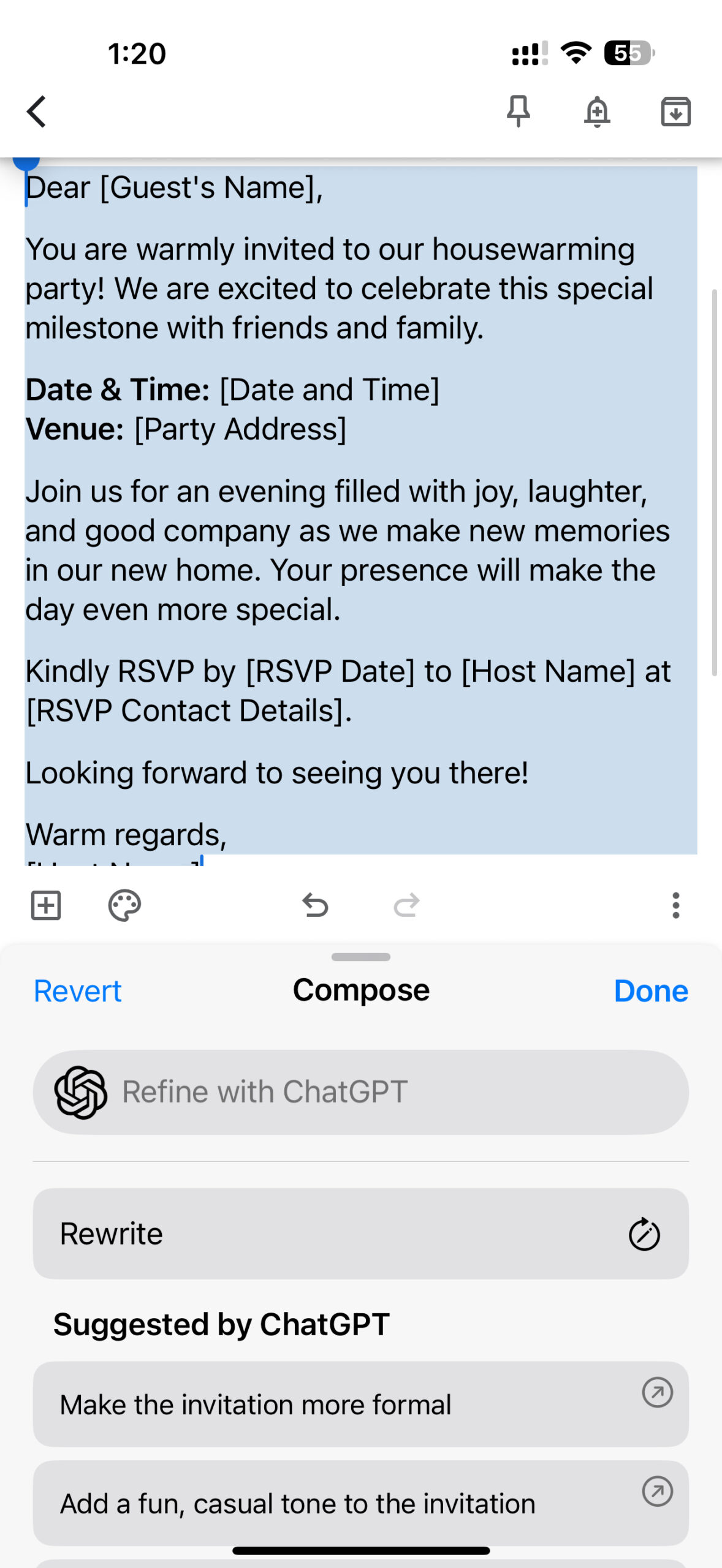Tap Done in the Compose panel
Viewport: 722px width, 1568px height.
pyautogui.click(x=651, y=991)
